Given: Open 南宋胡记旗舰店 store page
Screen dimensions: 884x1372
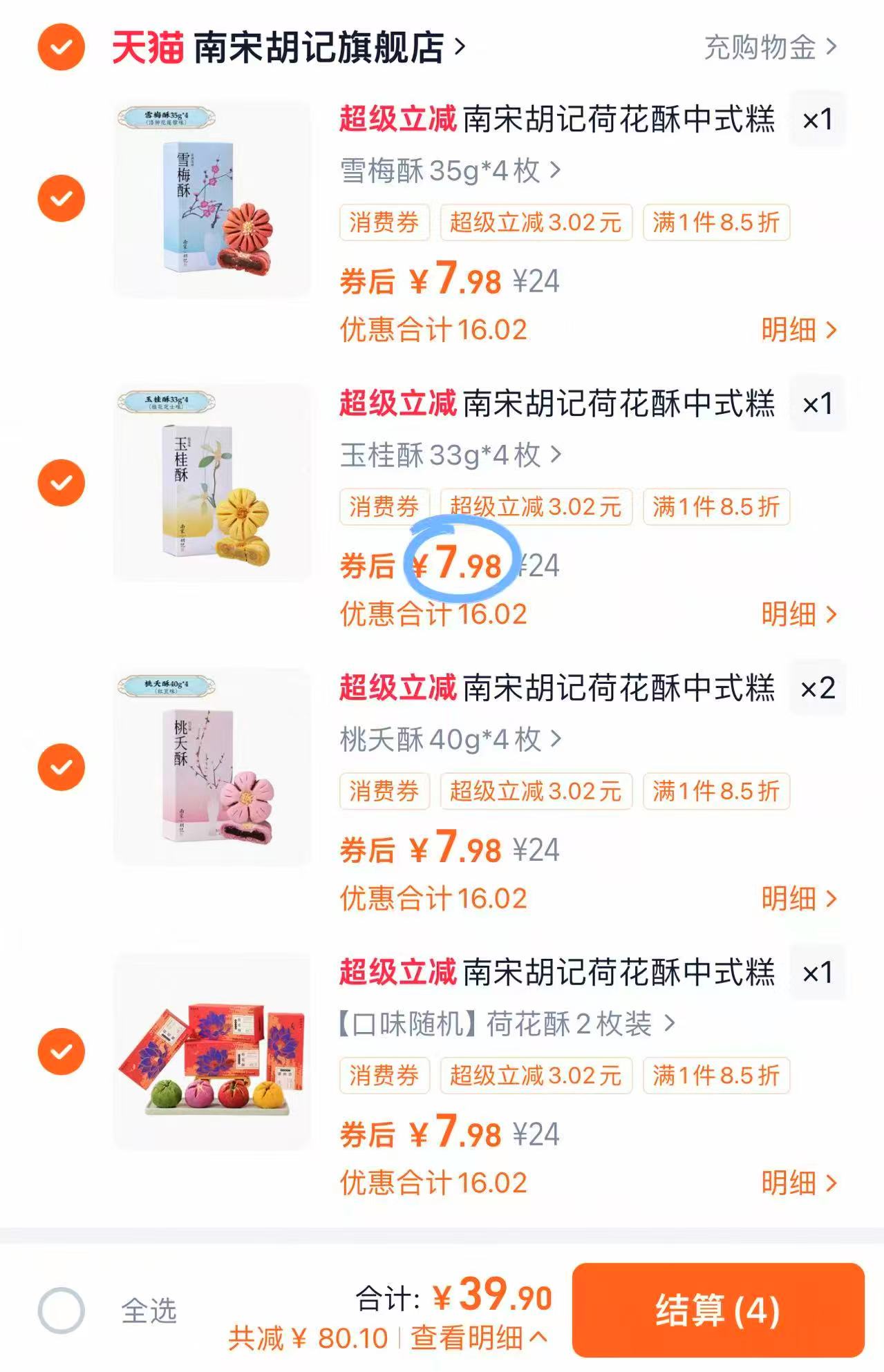Looking at the screenshot, I should 318,48.
